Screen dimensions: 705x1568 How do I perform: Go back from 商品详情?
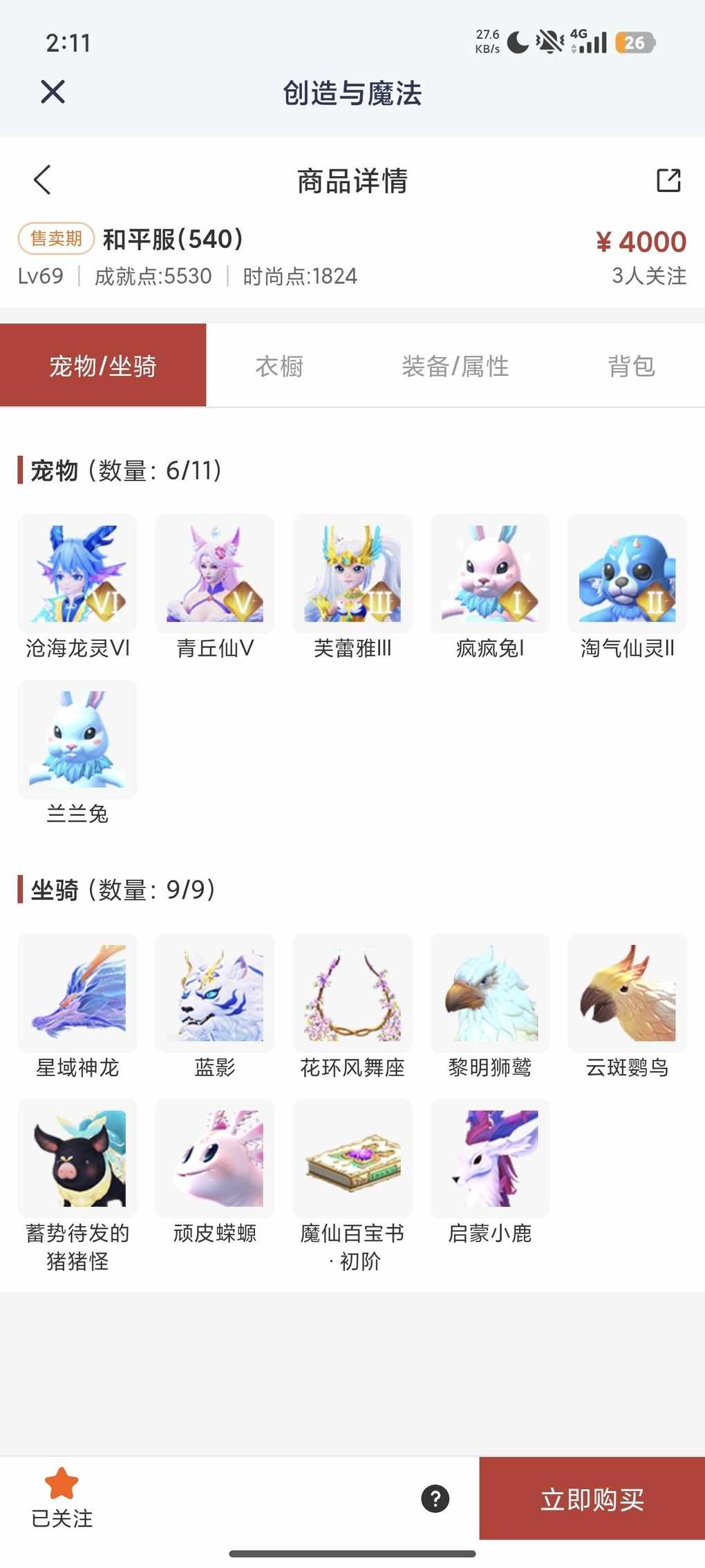click(43, 180)
